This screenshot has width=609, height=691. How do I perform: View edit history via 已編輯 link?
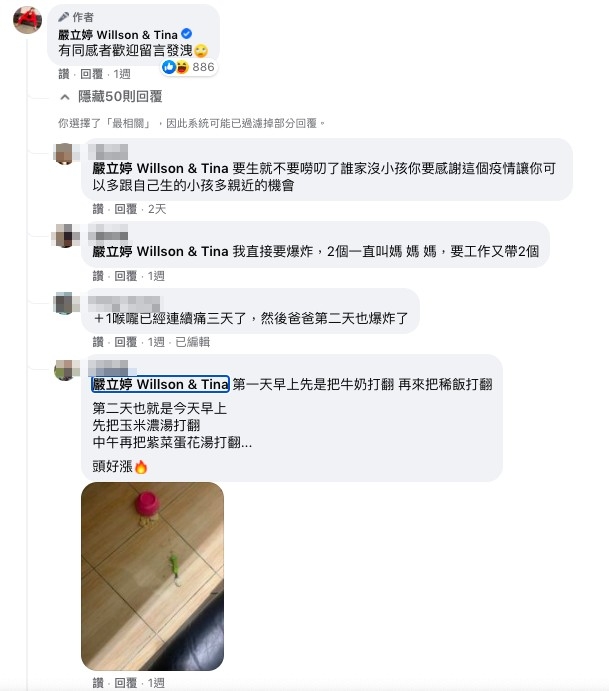(192, 342)
